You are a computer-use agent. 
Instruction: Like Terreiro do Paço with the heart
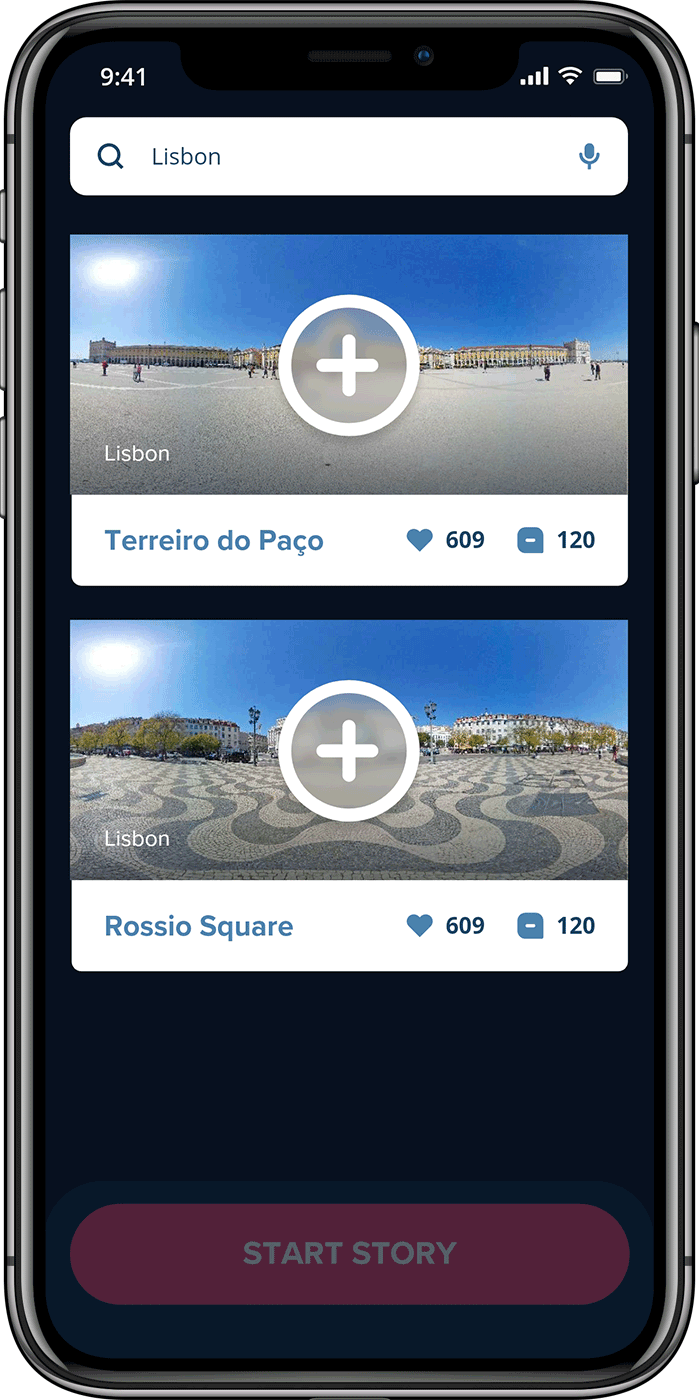420,541
